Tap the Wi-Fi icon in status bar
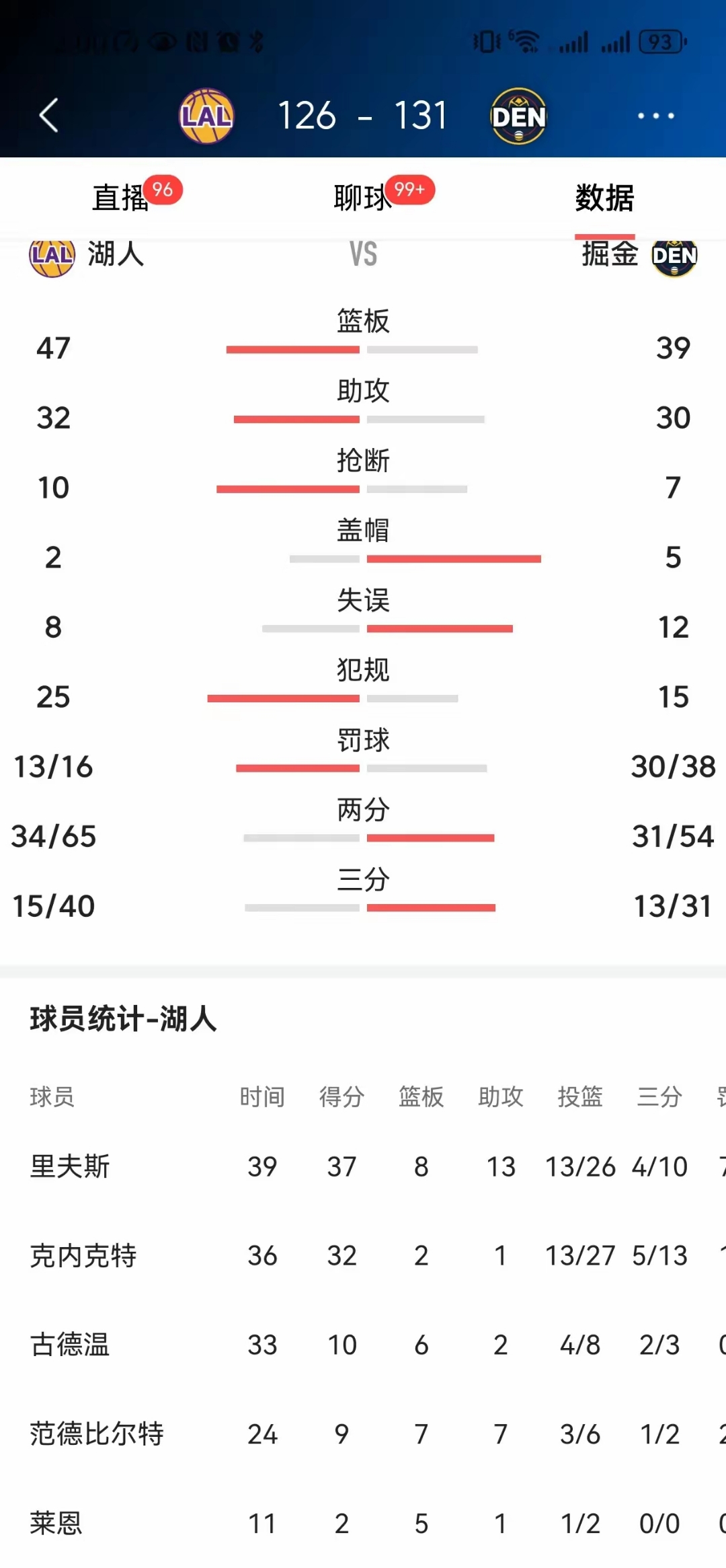Screen dimensions: 726x1568 (x=526, y=40)
